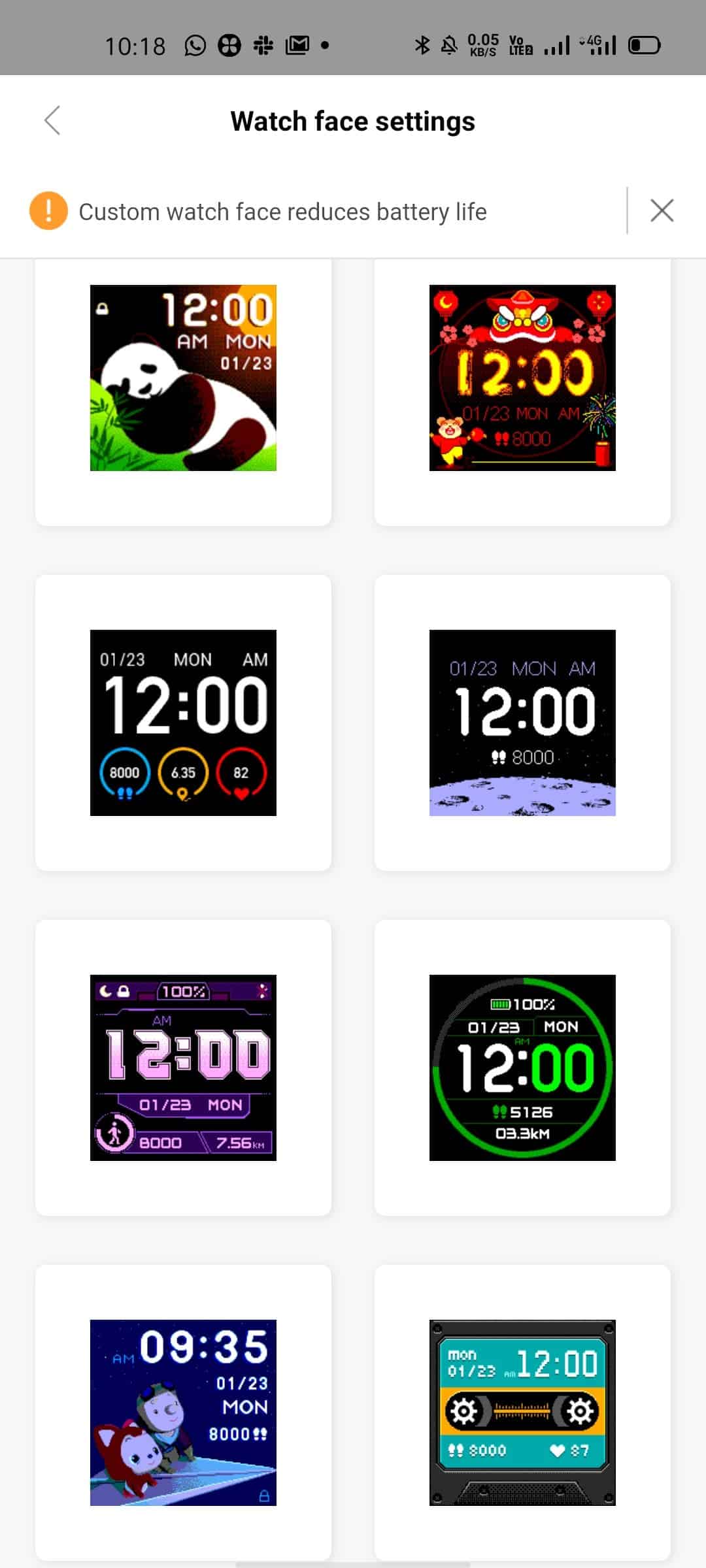Viewport: 706px width, 1568px height.
Task: Dismiss the battery life warning banner
Action: pyautogui.click(x=662, y=211)
